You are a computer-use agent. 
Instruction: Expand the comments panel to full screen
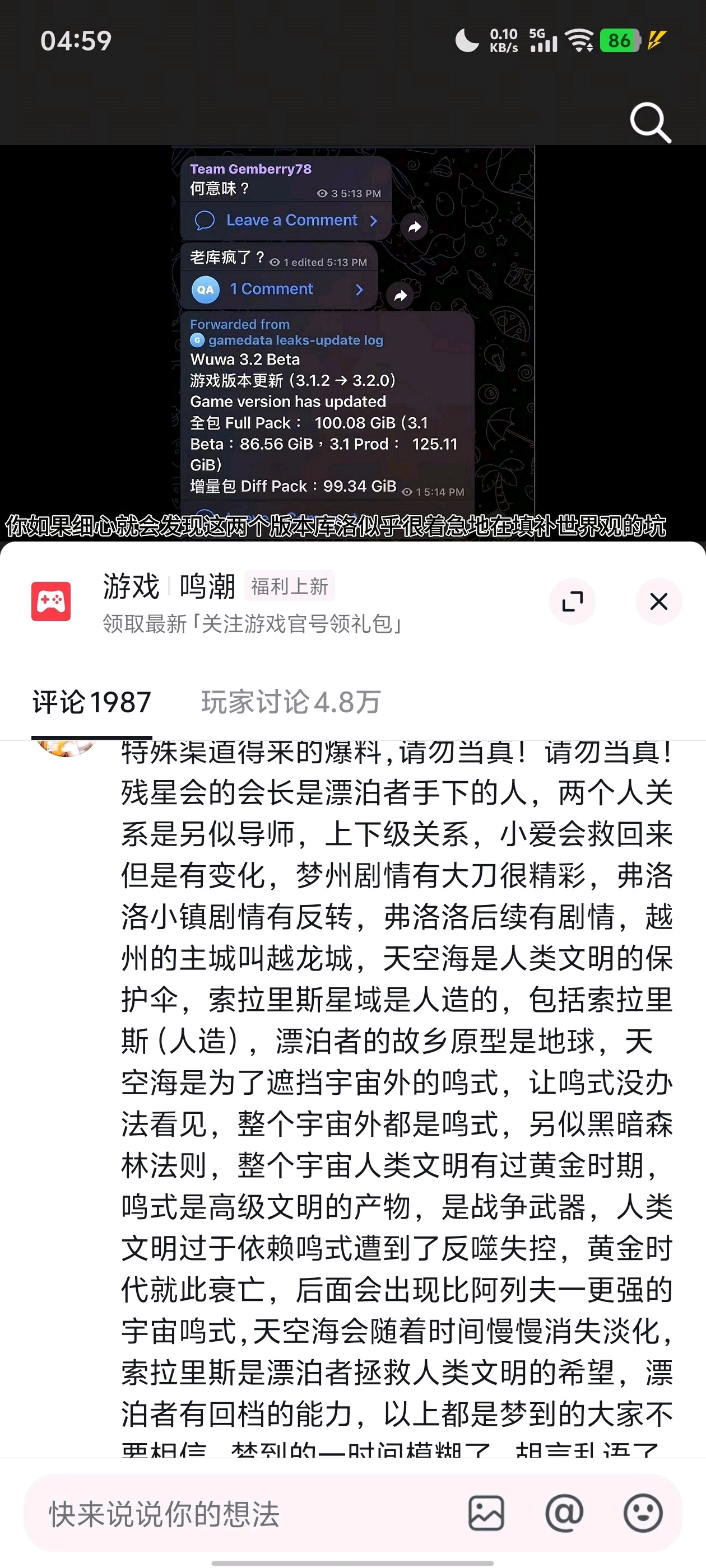pyautogui.click(x=572, y=601)
